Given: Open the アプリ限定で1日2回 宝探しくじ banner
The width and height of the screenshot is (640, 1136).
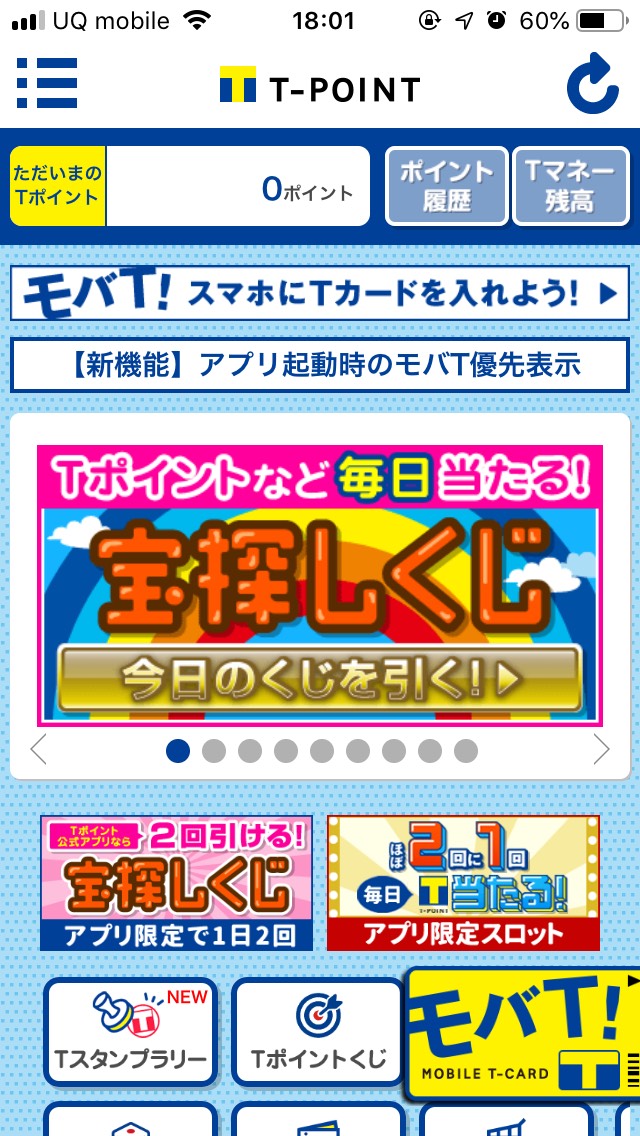Looking at the screenshot, I should coord(177,882).
